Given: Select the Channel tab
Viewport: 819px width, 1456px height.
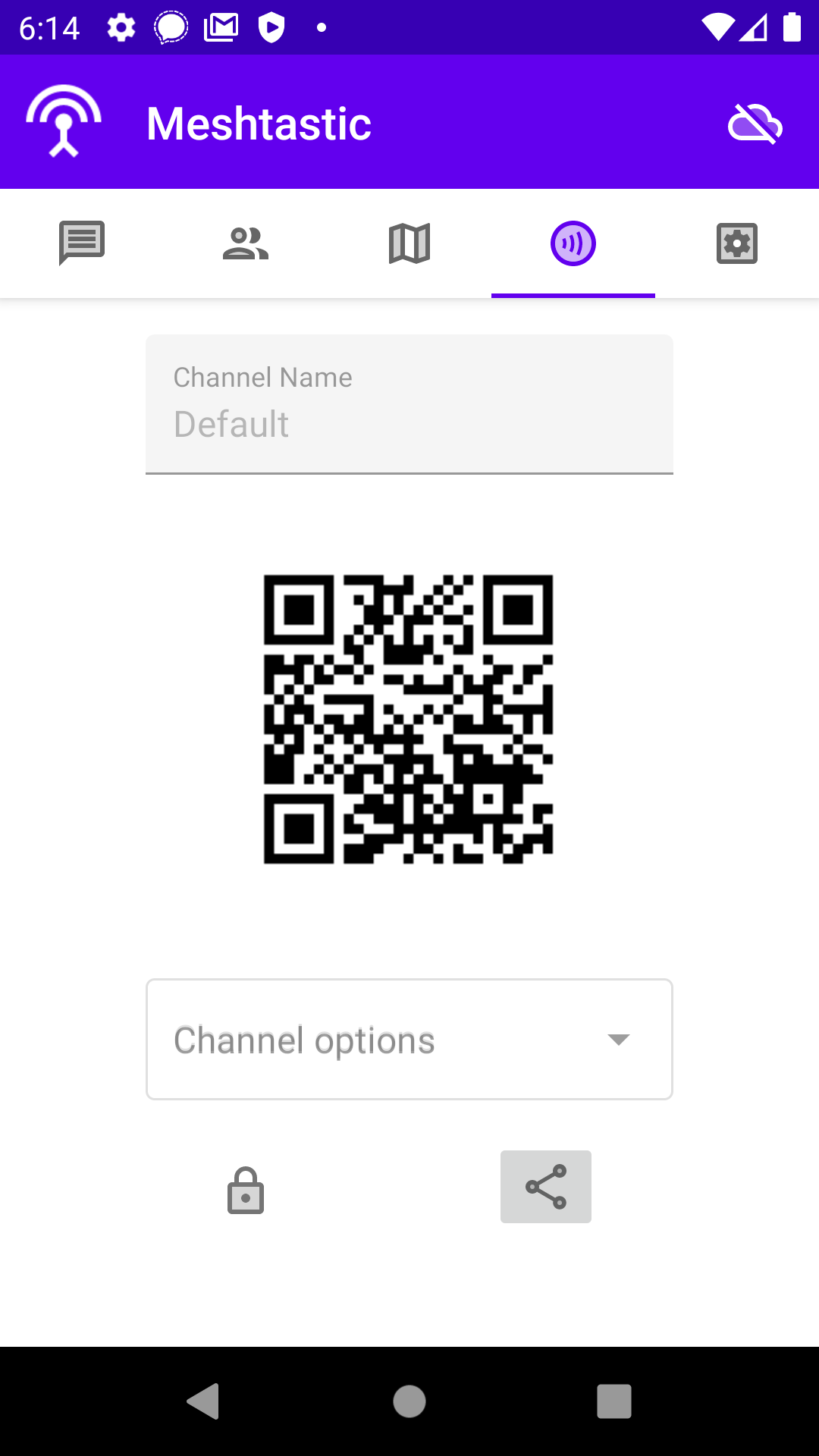Looking at the screenshot, I should click(x=573, y=243).
